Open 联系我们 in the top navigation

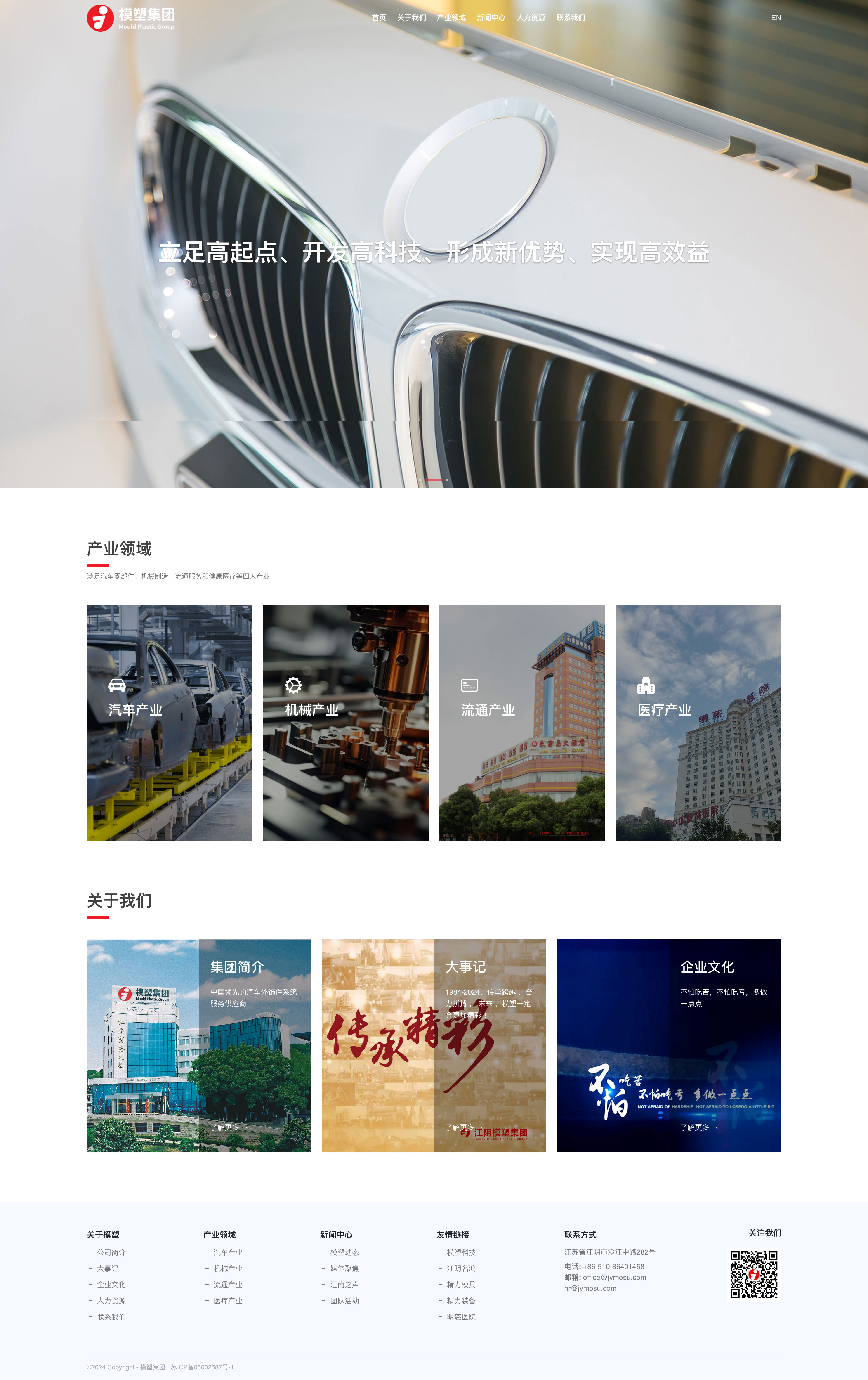pyautogui.click(x=571, y=18)
